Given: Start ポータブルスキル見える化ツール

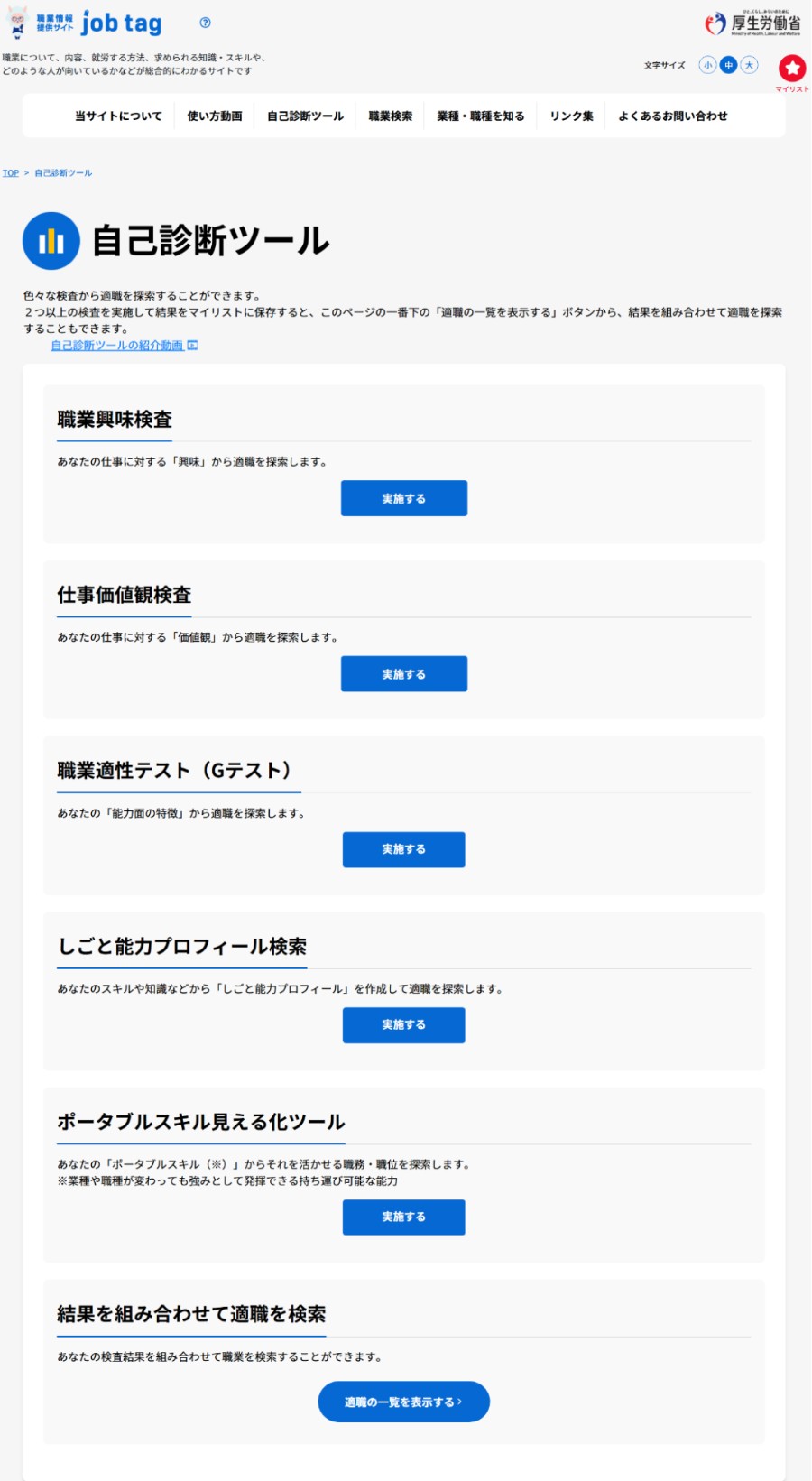Looking at the screenshot, I should click(x=403, y=1217).
